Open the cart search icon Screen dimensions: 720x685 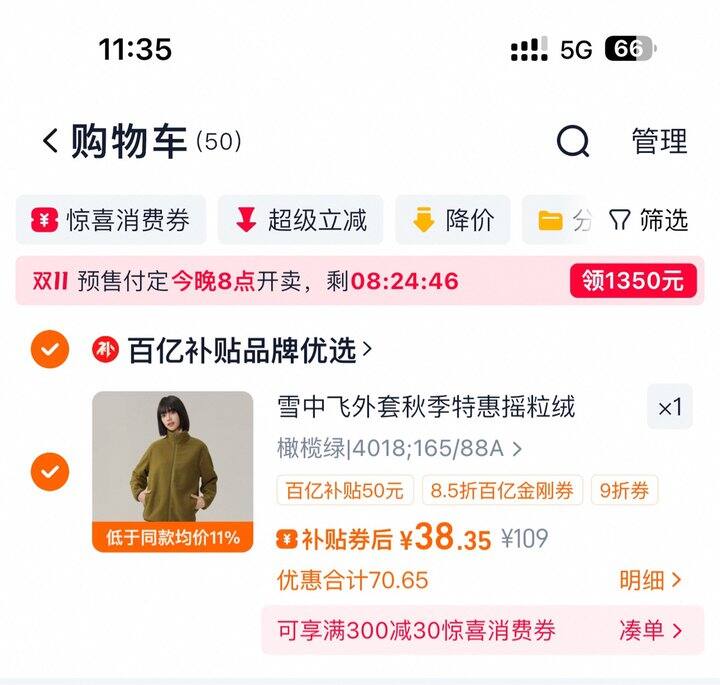573,142
